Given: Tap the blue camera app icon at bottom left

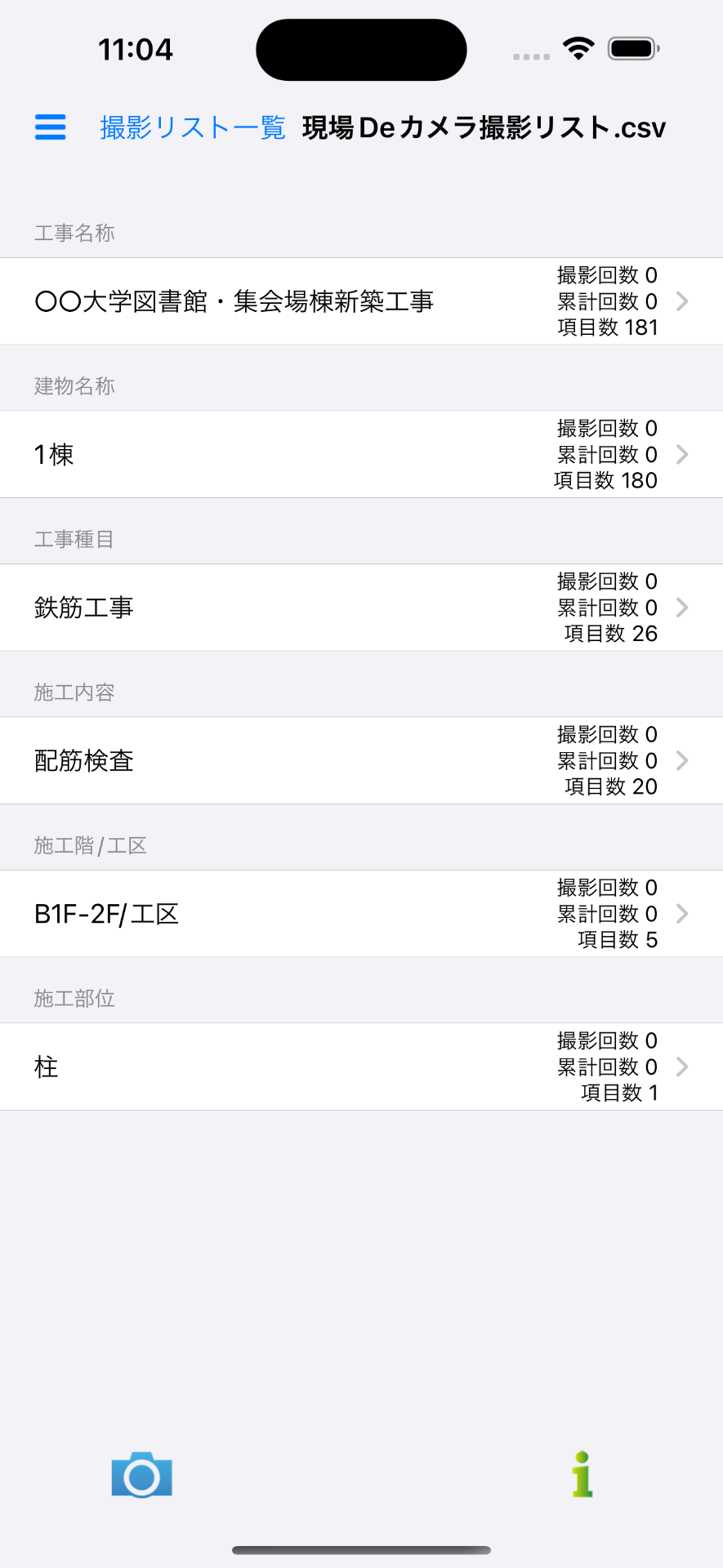Looking at the screenshot, I should pos(141,1475).
